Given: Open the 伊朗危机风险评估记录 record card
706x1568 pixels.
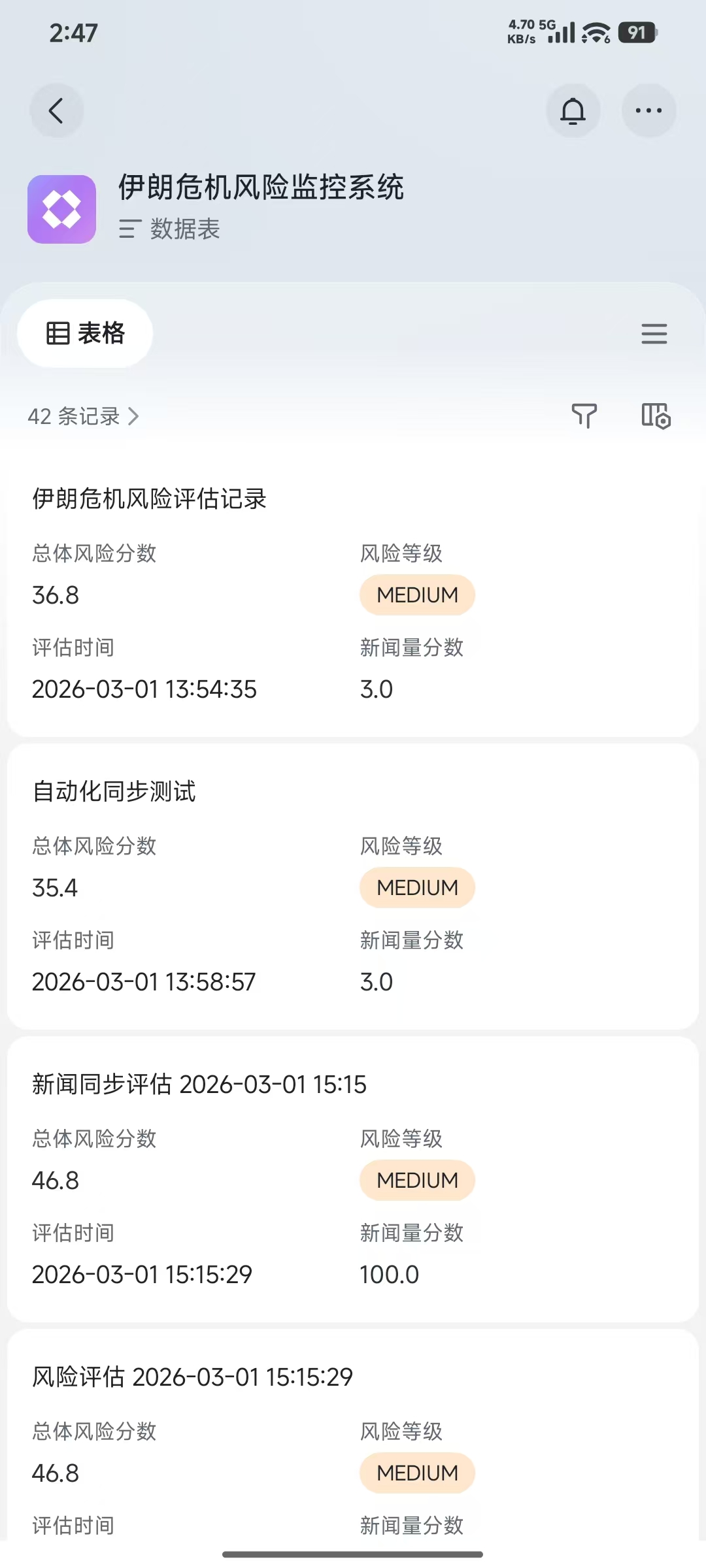Looking at the screenshot, I should click(152, 498).
